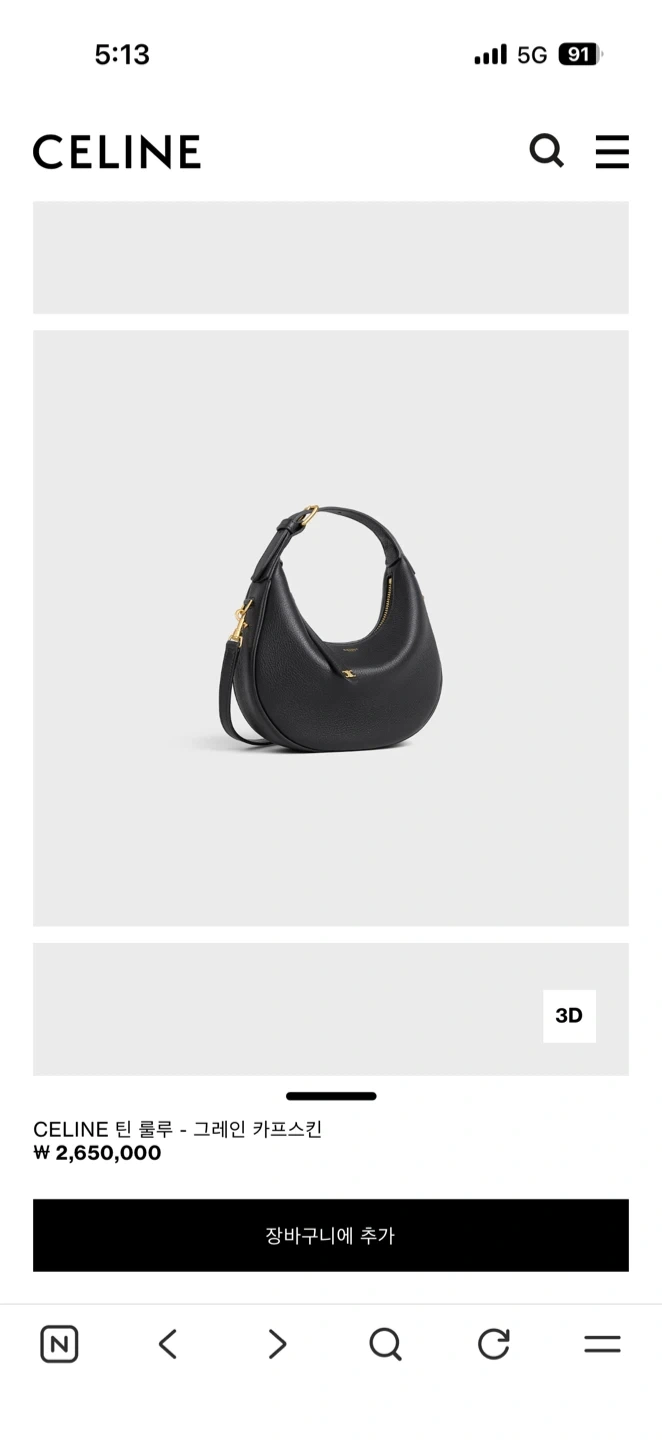Go forward to the next page
662x1440 pixels.
[277, 1344]
